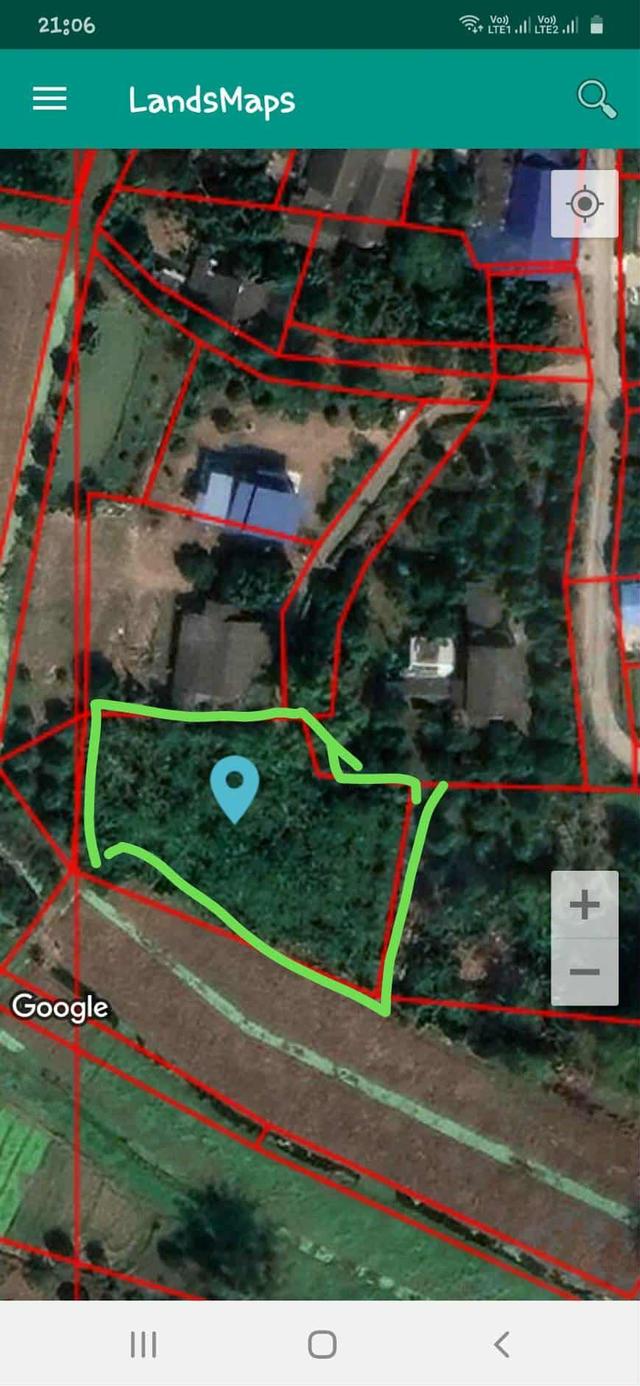Go to the home screen
The width and height of the screenshot is (640, 1386).
pos(321,1344)
